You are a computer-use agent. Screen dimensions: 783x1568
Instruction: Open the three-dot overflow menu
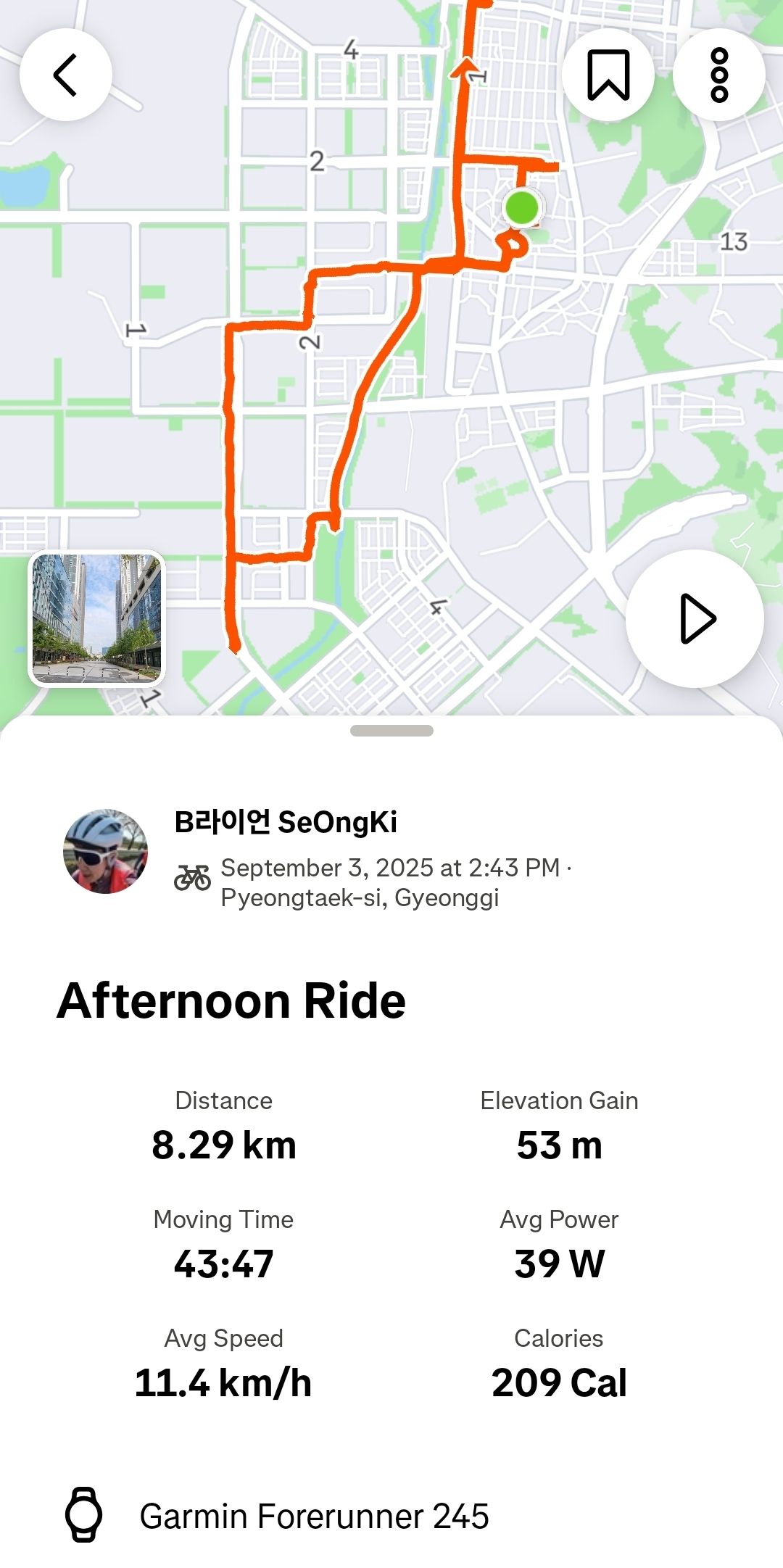pos(718,75)
